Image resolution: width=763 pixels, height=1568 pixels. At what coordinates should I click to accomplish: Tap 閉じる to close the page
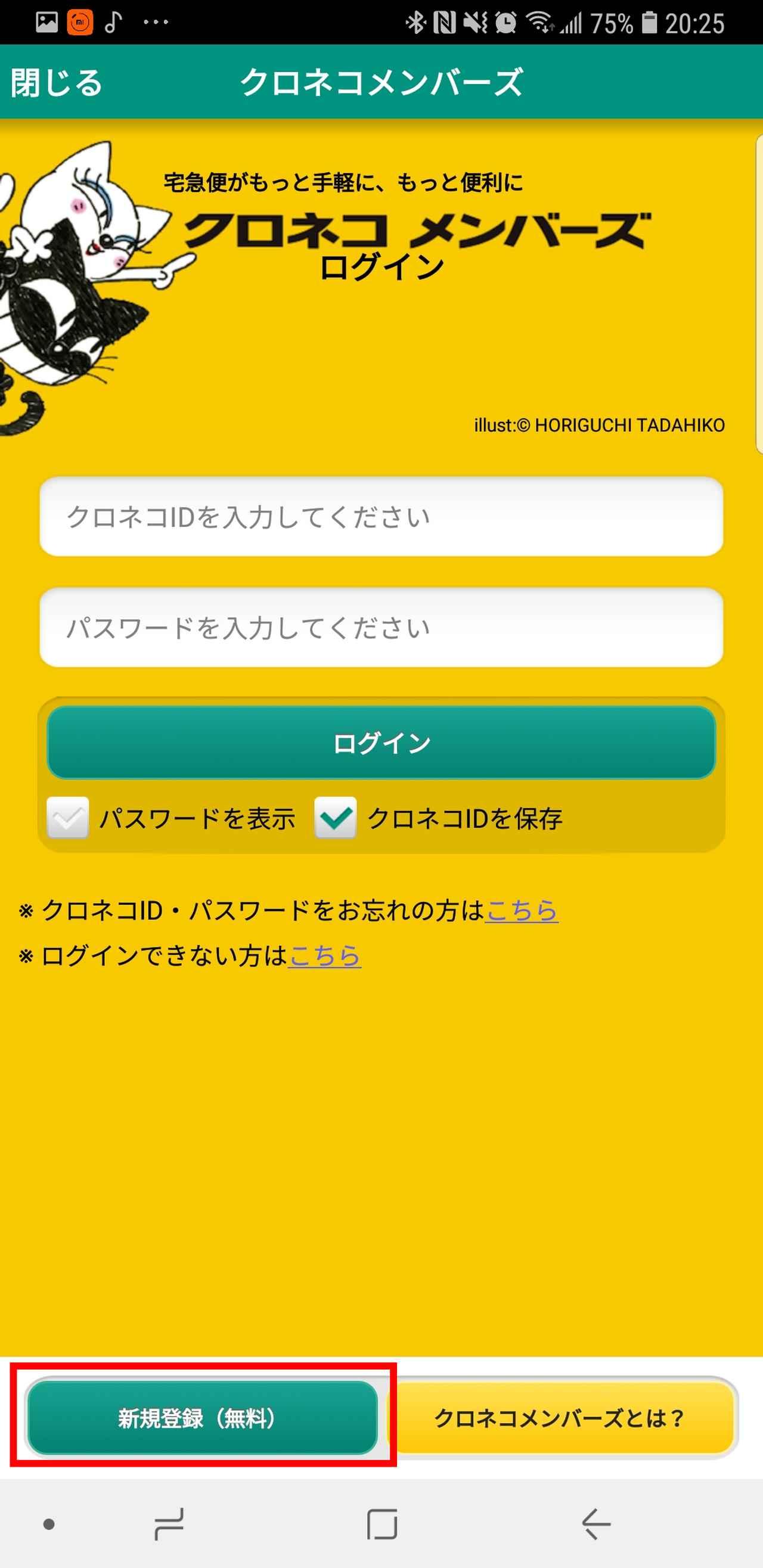(x=56, y=82)
